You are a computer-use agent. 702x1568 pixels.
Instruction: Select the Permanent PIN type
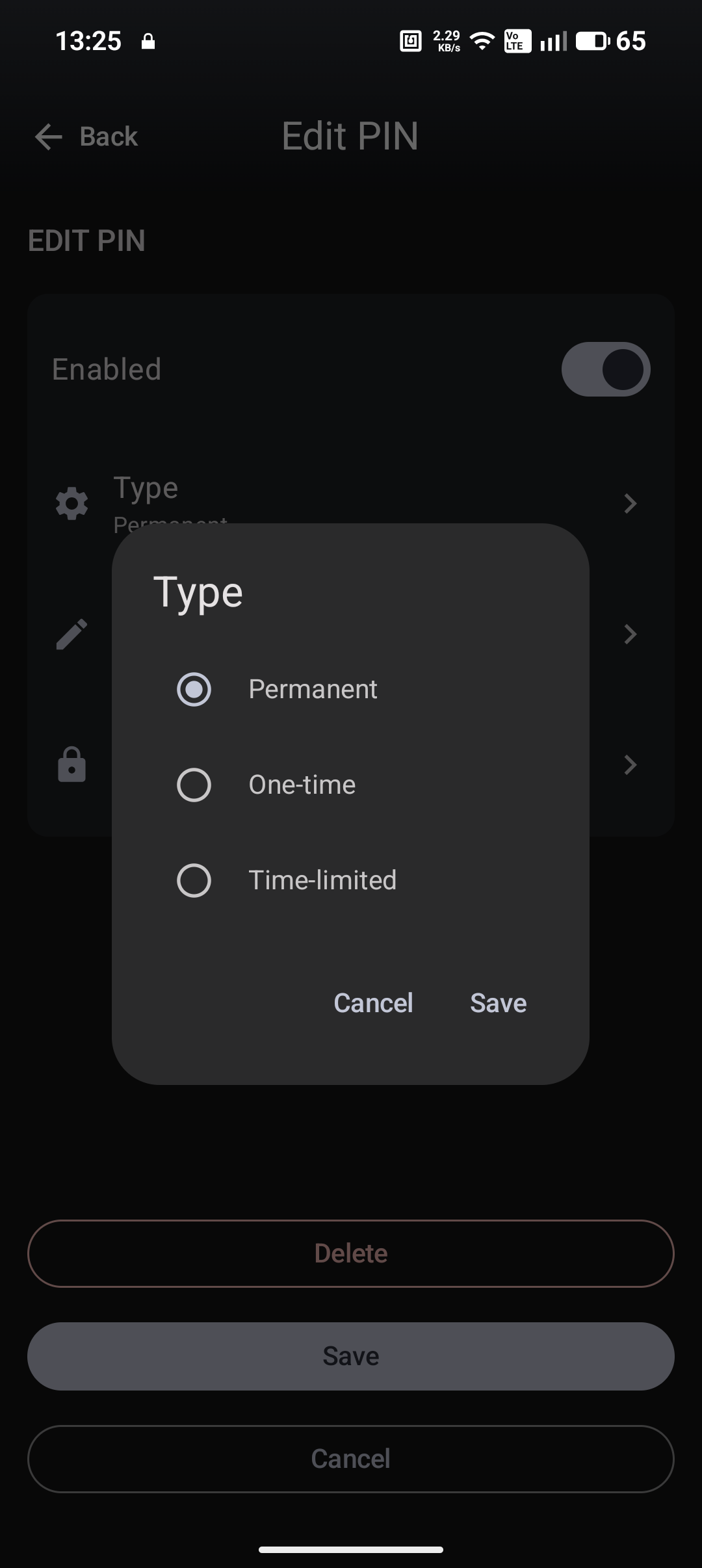(x=194, y=689)
